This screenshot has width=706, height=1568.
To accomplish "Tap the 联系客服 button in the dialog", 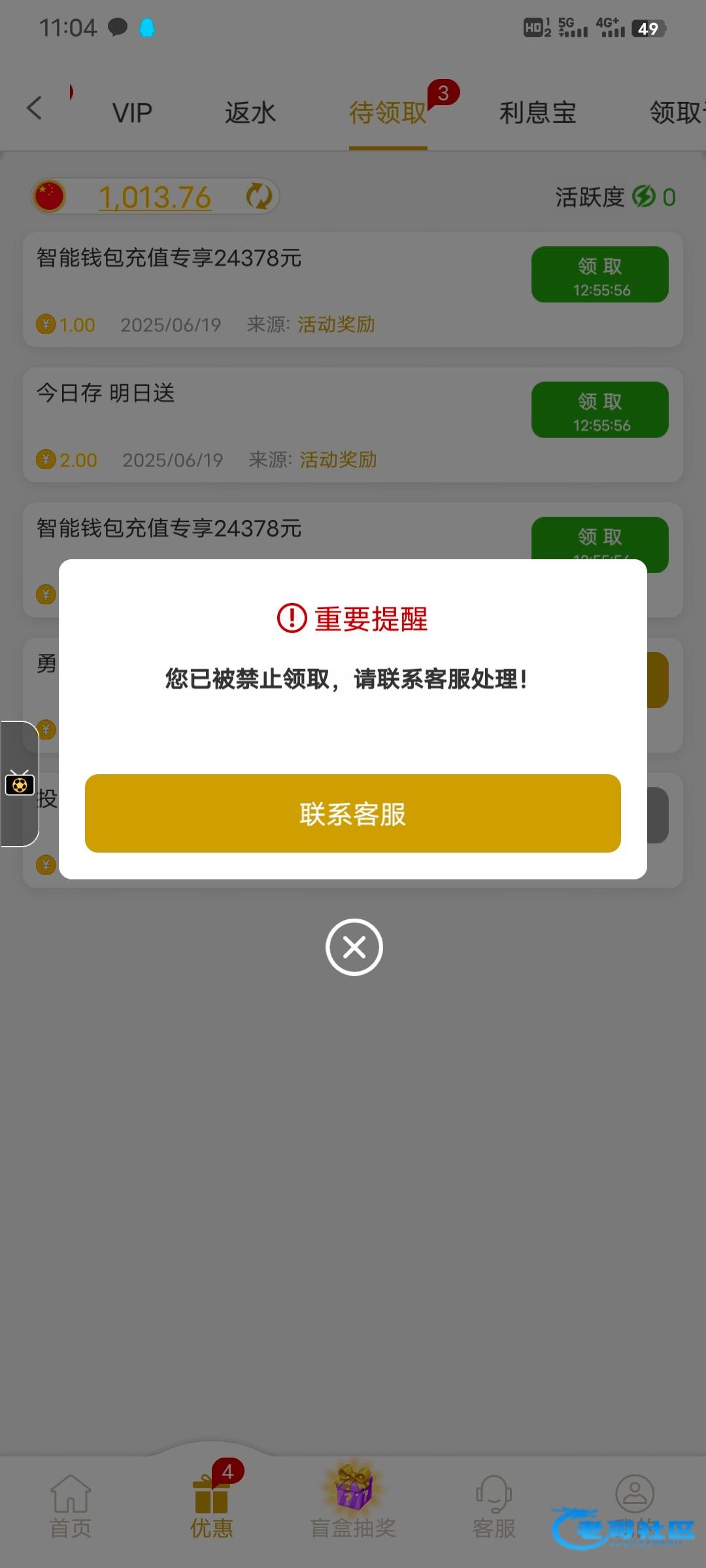I will coord(353,813).
